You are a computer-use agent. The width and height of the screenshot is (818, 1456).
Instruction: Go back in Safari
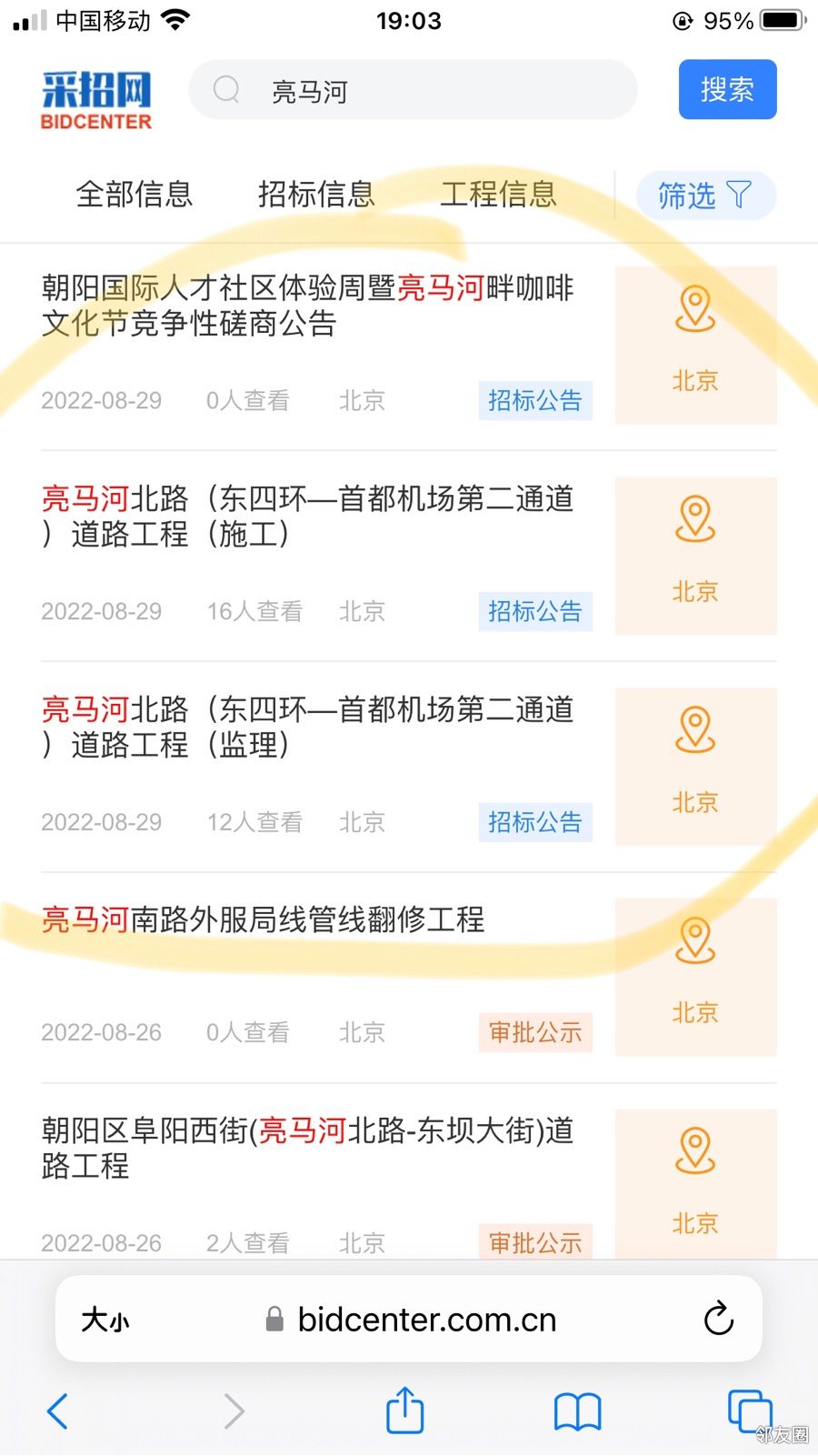(x=57, y=1411)
